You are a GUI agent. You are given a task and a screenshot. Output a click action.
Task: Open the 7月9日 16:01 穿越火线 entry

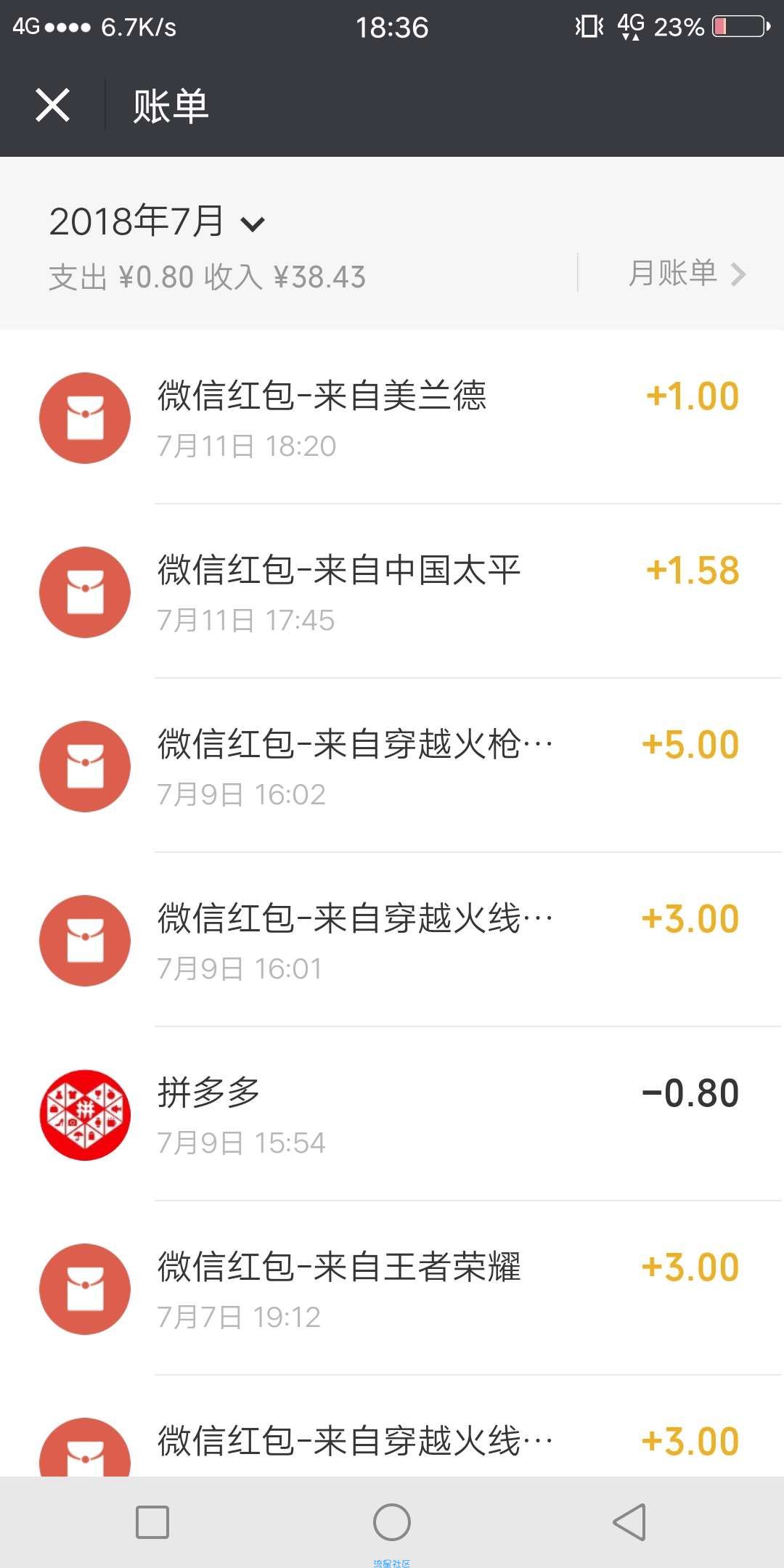point(392,940)
